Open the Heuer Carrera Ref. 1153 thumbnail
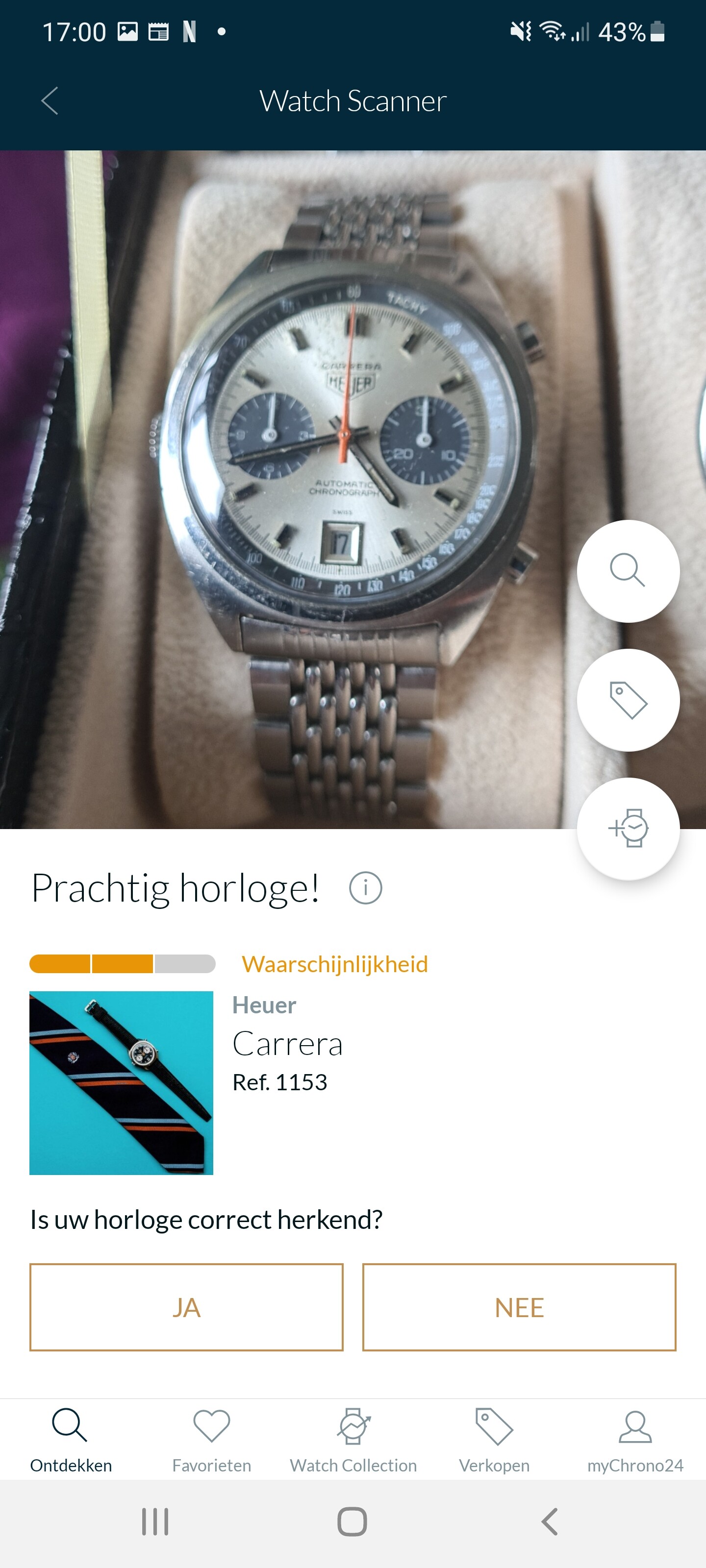The height and width of the screenshot is (1568, 706). (x=121, y=1083)
